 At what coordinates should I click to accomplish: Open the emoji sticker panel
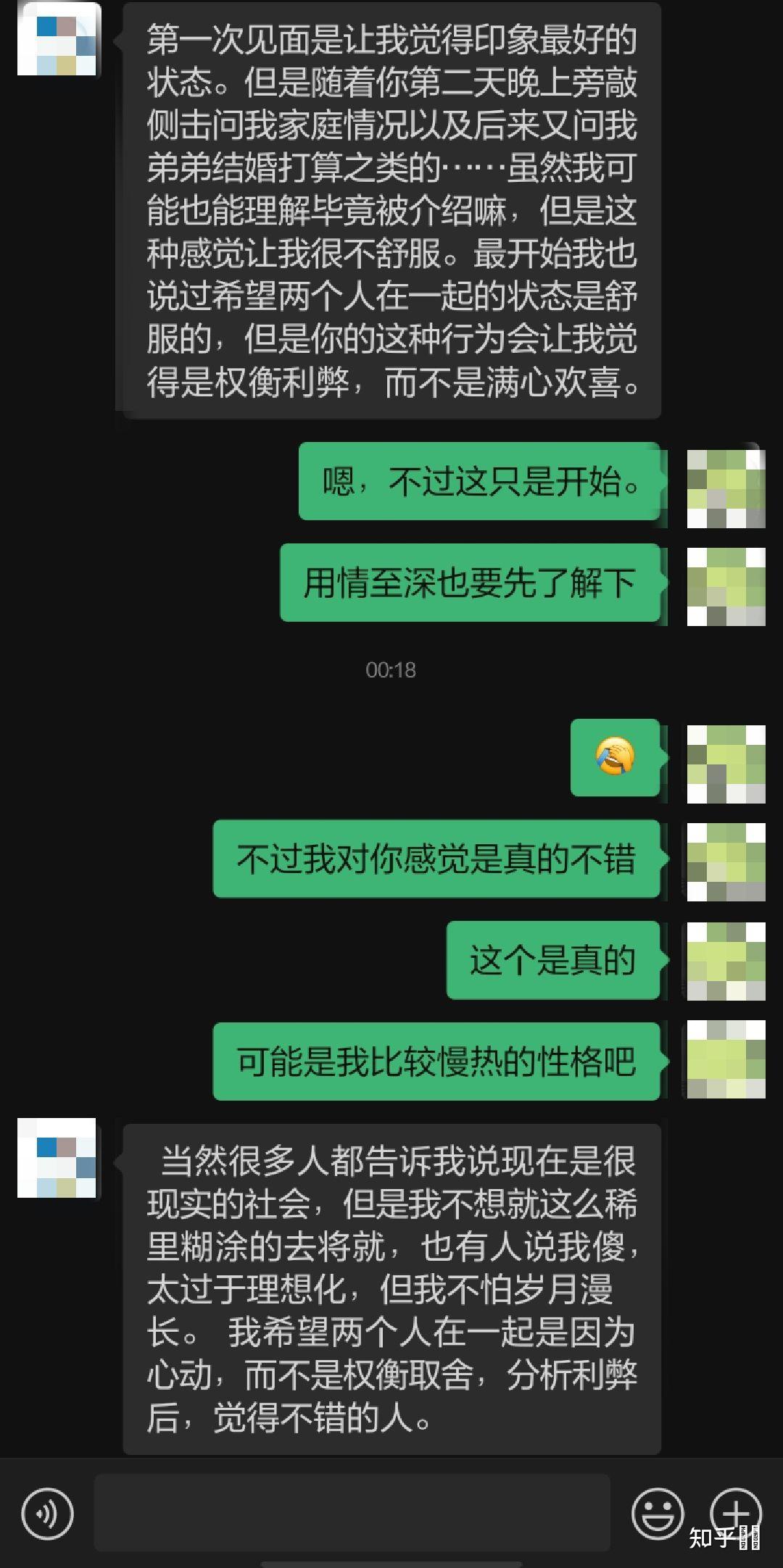point(658,1514)
